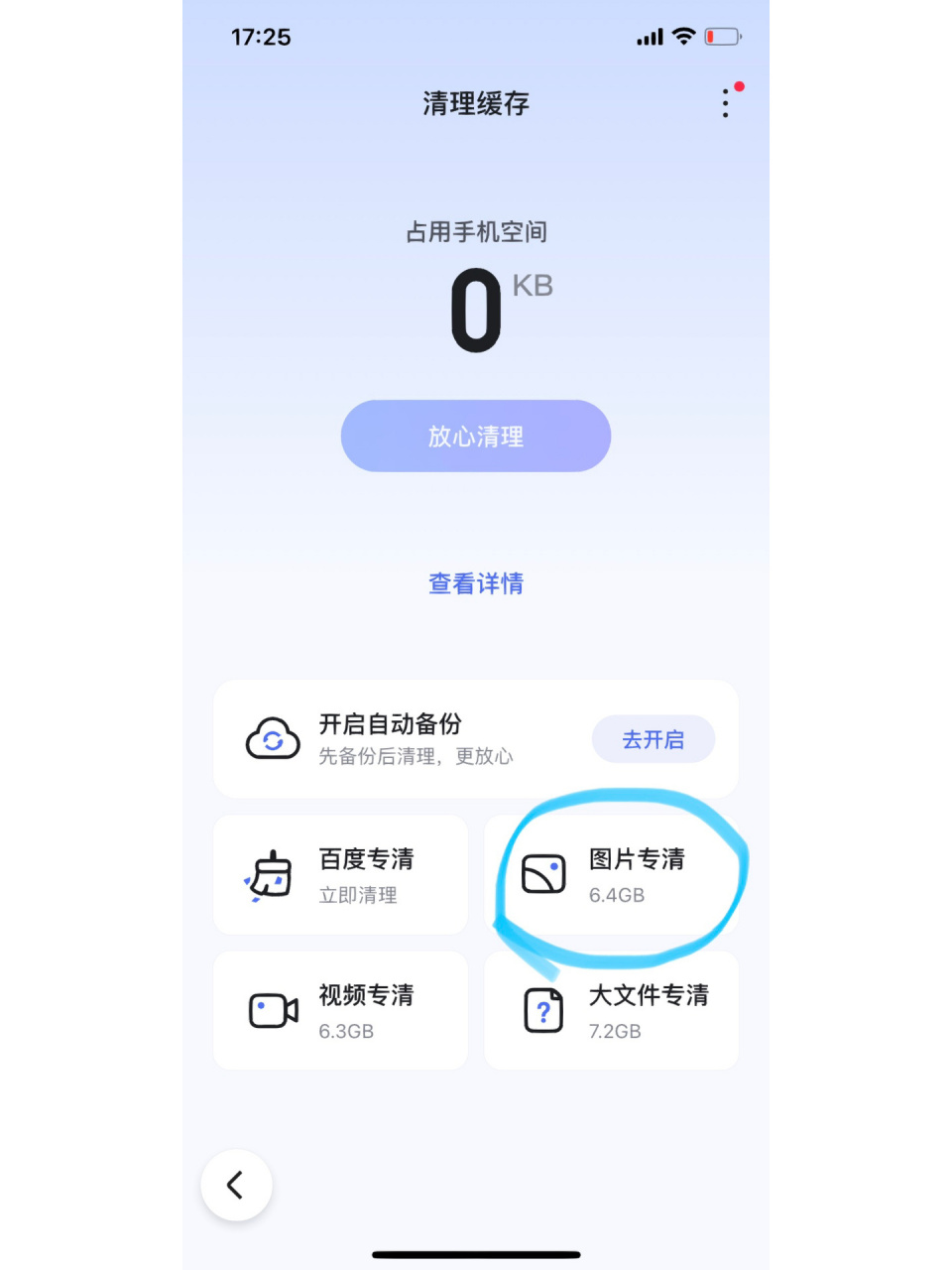
Task: Open 查看详情 details link
Action: (475, 584)
